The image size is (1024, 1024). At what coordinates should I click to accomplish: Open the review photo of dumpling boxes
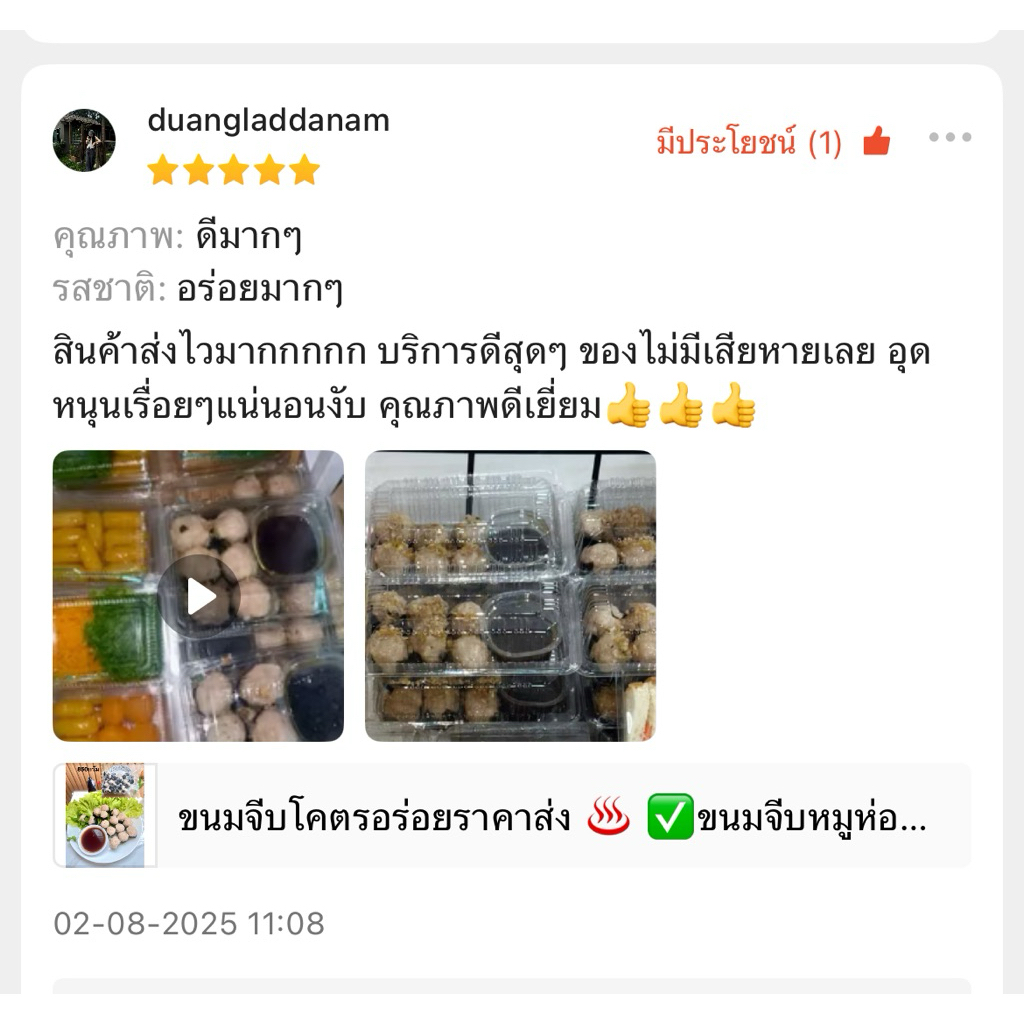coord(510,596)
